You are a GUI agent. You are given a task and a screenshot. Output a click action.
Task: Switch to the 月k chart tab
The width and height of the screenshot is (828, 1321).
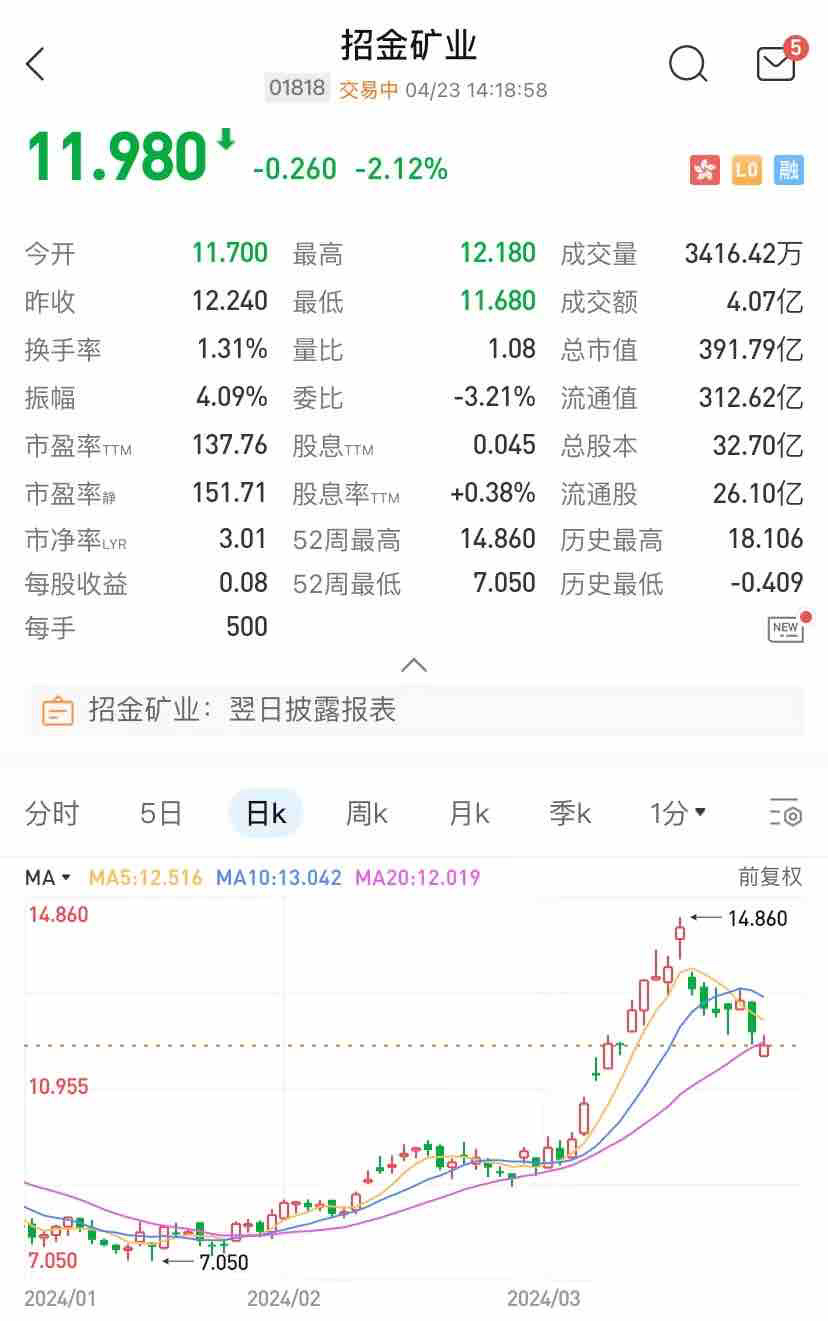click(469, 814)
